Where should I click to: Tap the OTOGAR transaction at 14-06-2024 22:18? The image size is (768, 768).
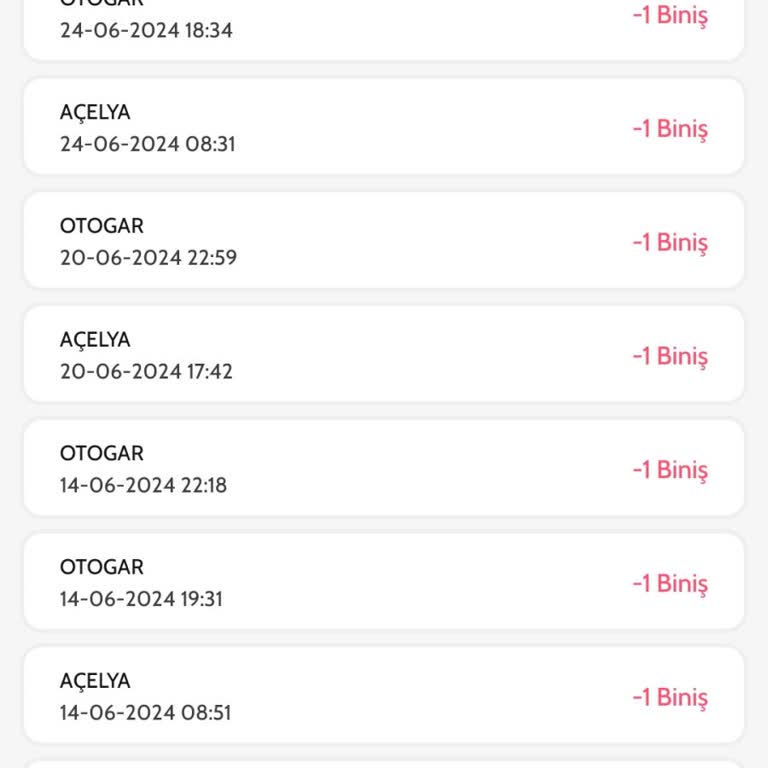pyautogui.click(x=384, y=469)
